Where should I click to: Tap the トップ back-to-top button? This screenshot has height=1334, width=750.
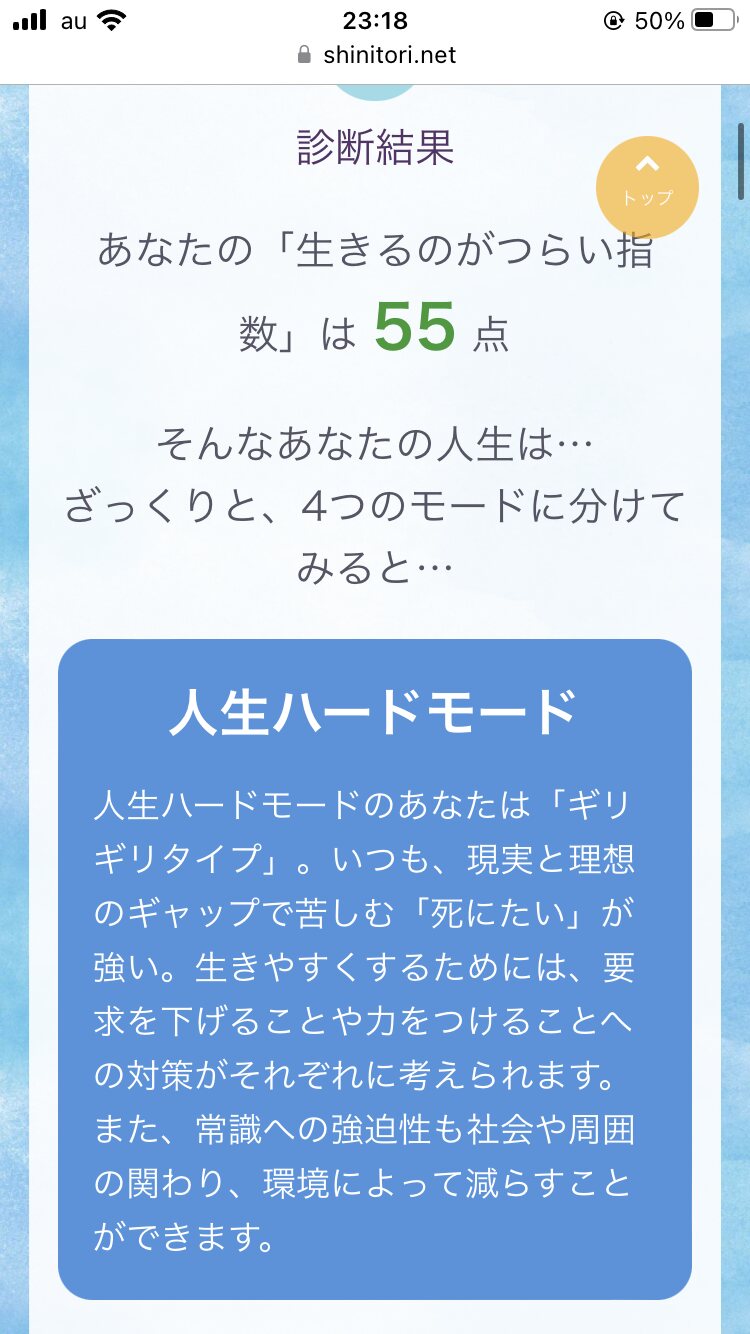pyautogui.click(x=647, y=187)
